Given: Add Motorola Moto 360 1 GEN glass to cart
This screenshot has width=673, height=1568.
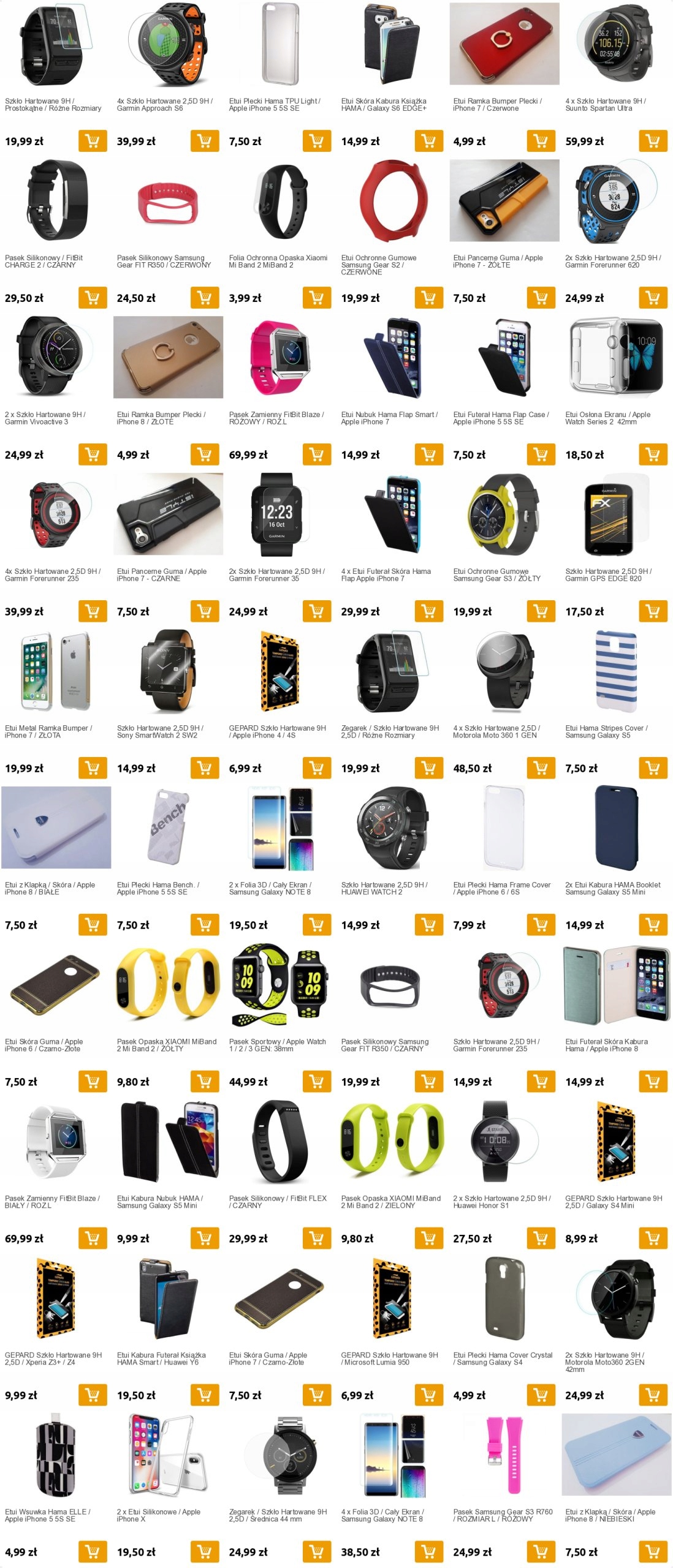Looking at the screenshot, I should coord(541,769).
